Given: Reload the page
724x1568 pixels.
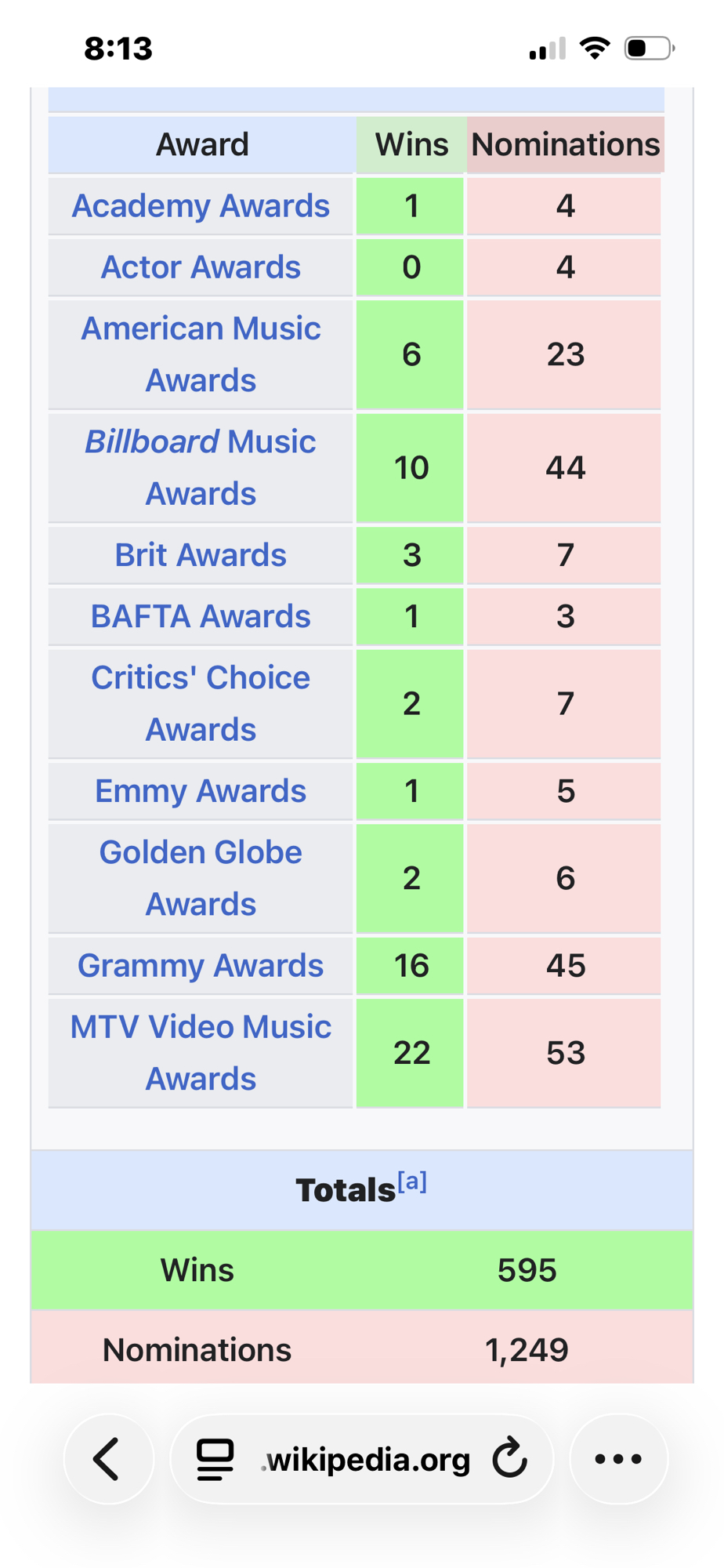Looking at the screenshot, I should click(510, 1459).
